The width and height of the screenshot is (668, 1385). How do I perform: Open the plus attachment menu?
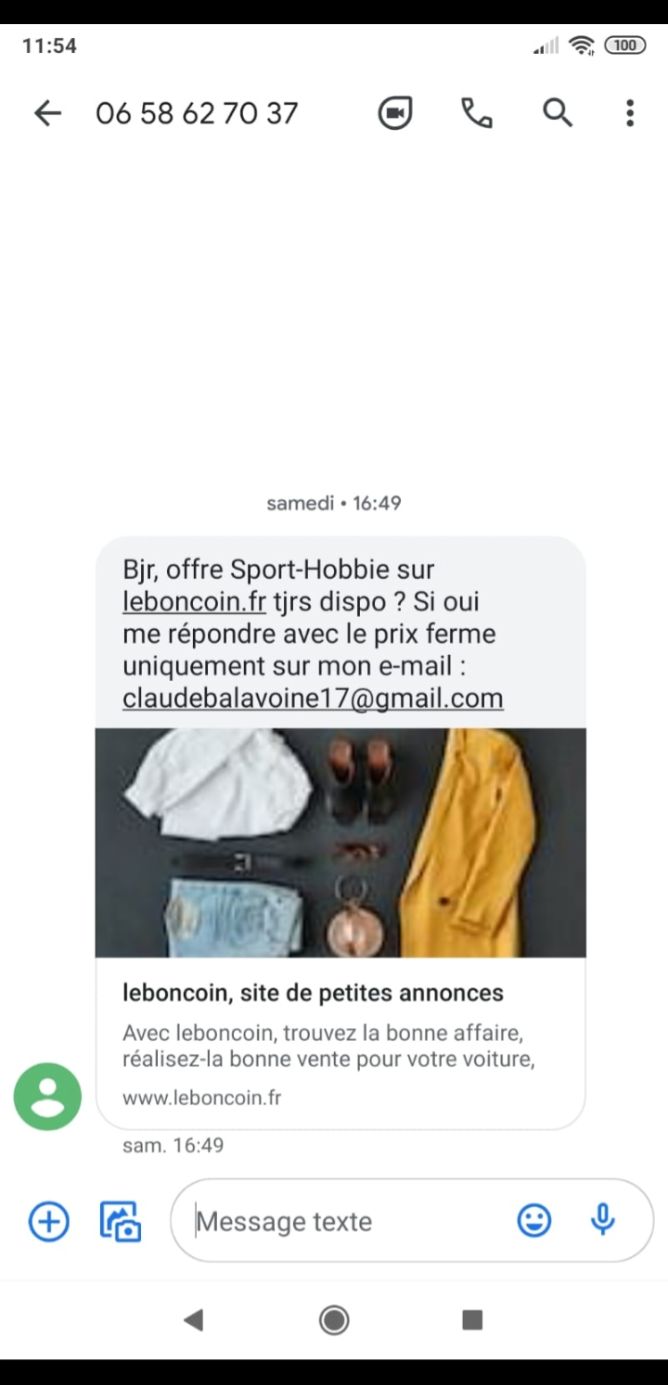pyautogui.click(x=49, y=1221)
